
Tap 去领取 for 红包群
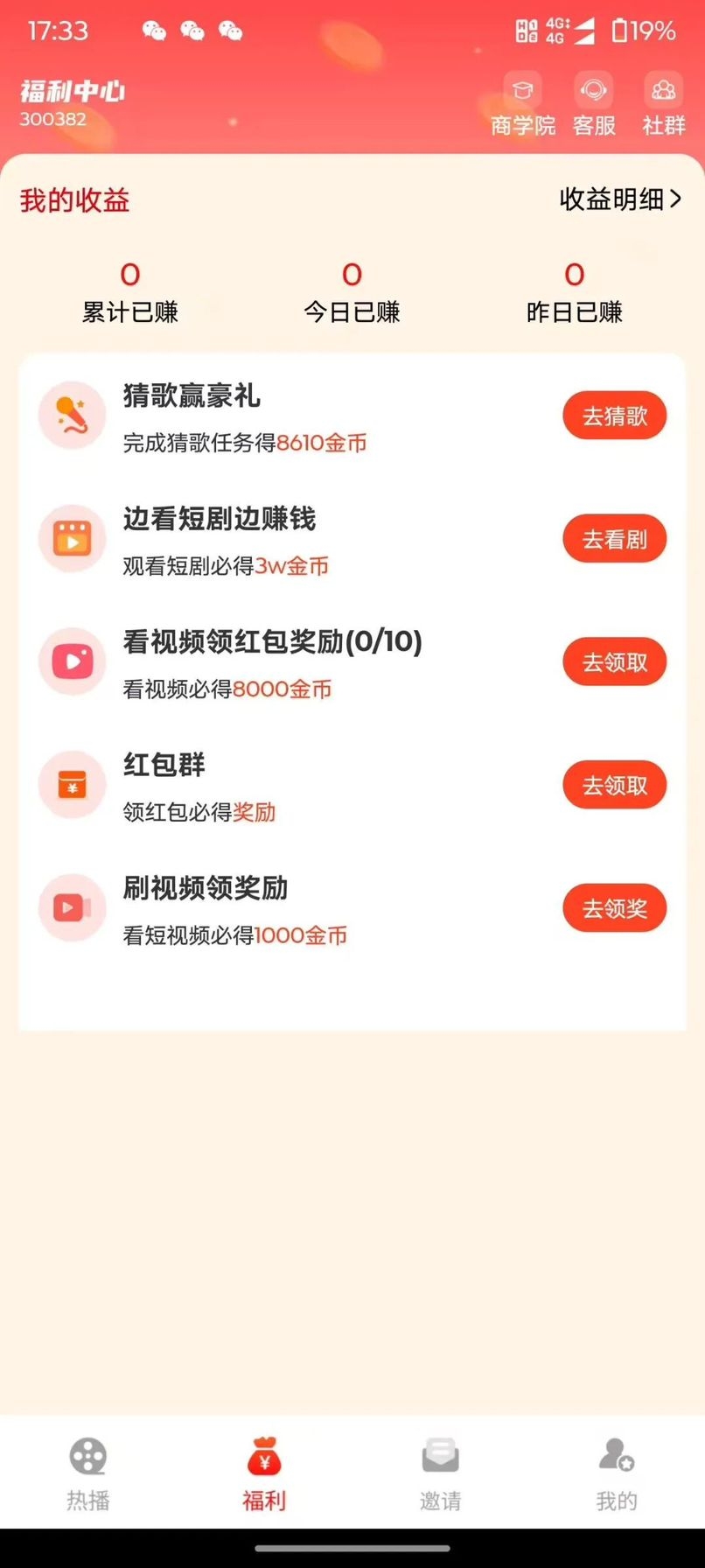click(x=614, y=786)
